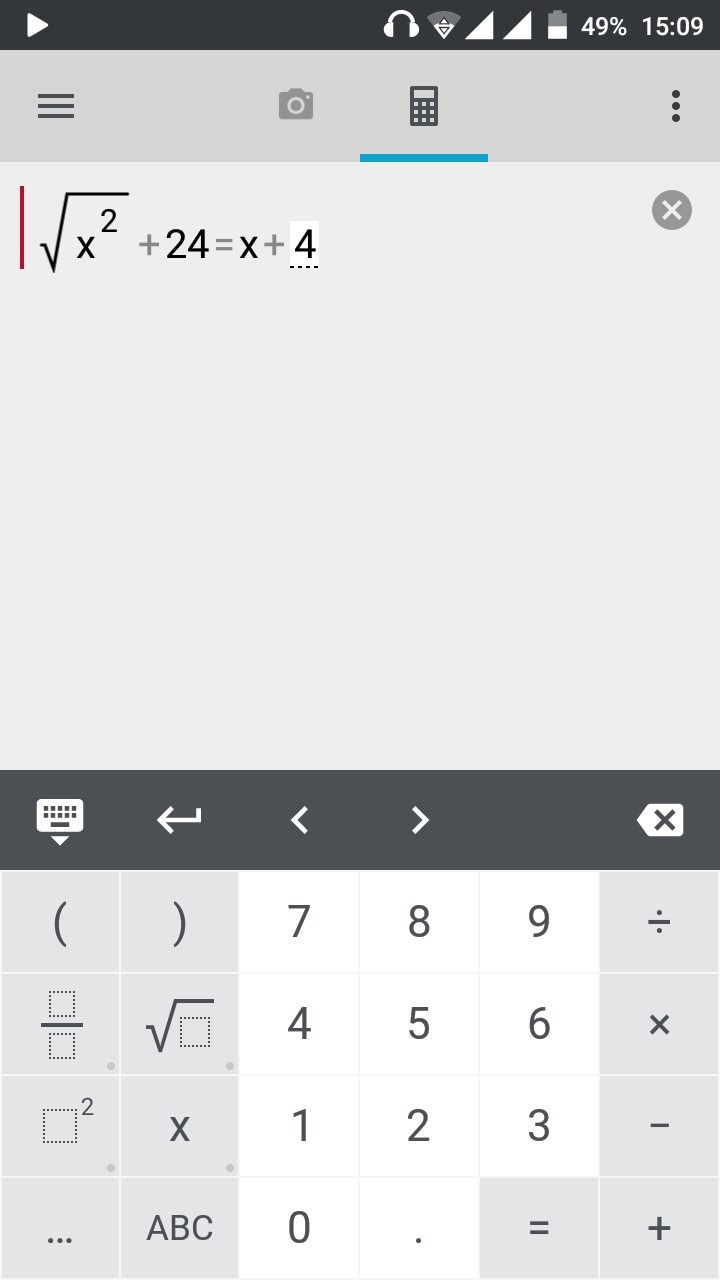Insert a fraction template
Viewport: 720px width, 1280px height.
click(x=60, y=1024)
